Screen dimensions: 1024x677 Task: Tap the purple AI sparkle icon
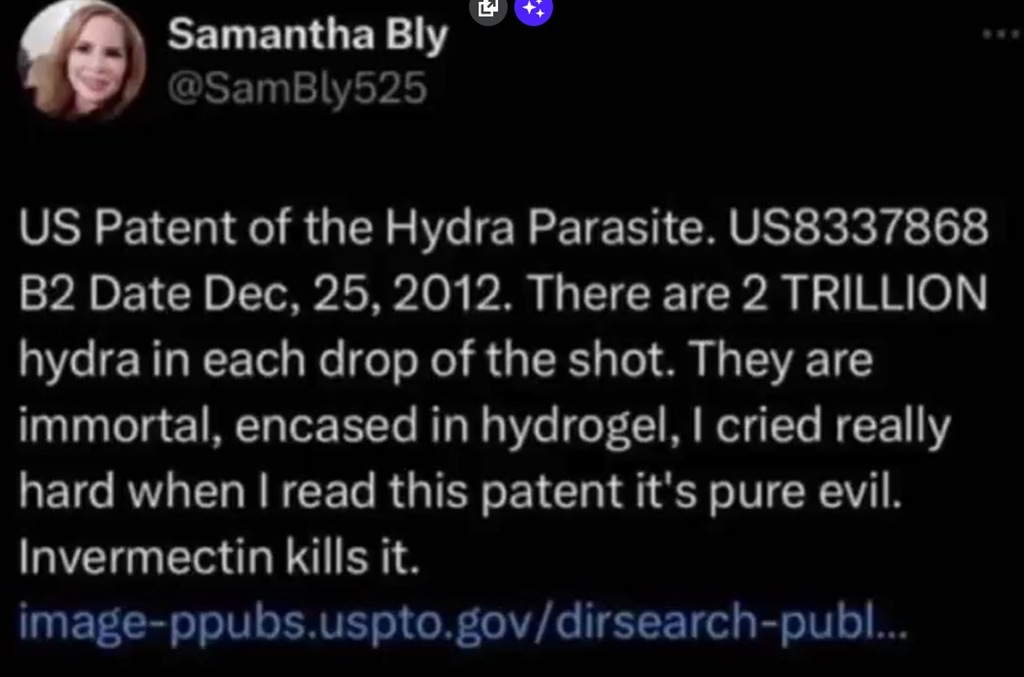coord(534,9)
